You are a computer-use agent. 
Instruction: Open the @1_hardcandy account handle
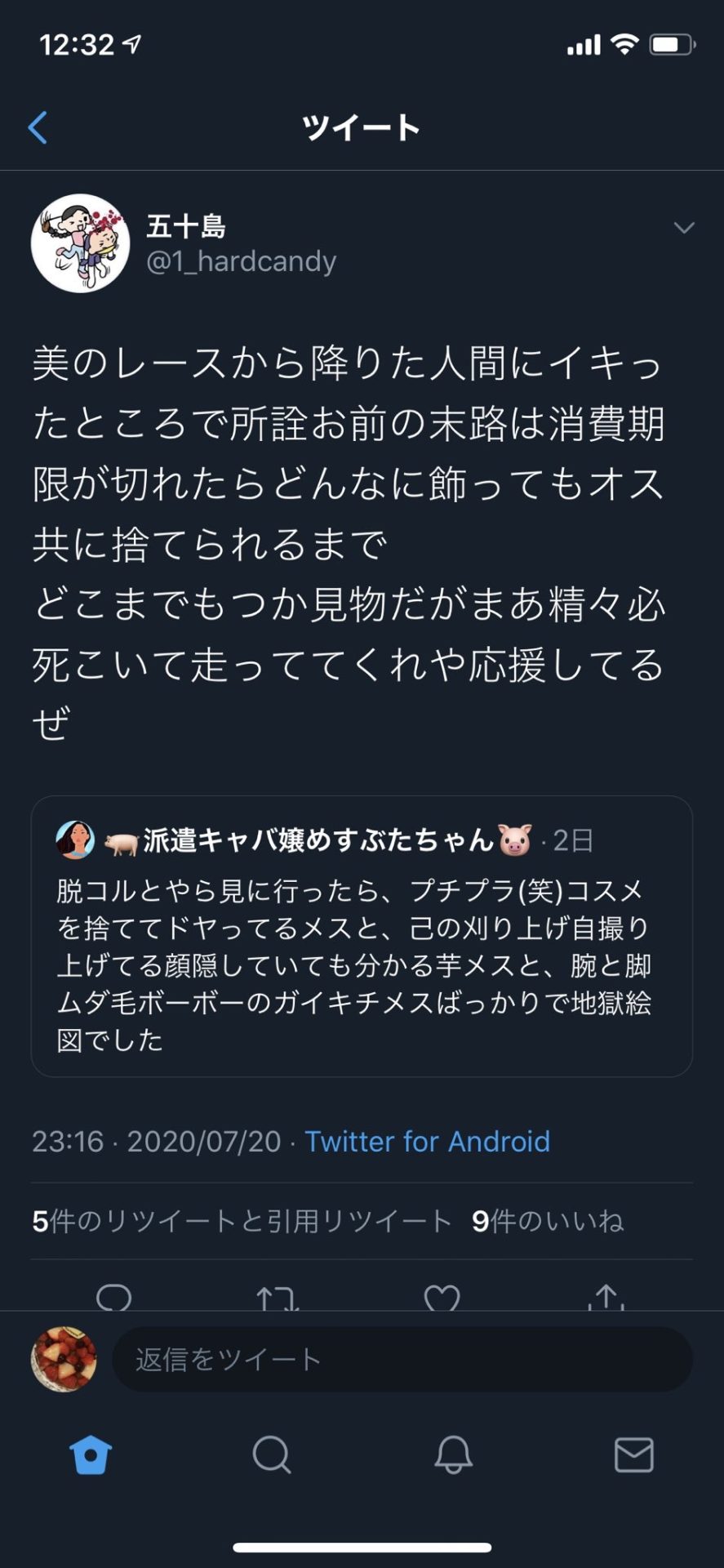241,261
